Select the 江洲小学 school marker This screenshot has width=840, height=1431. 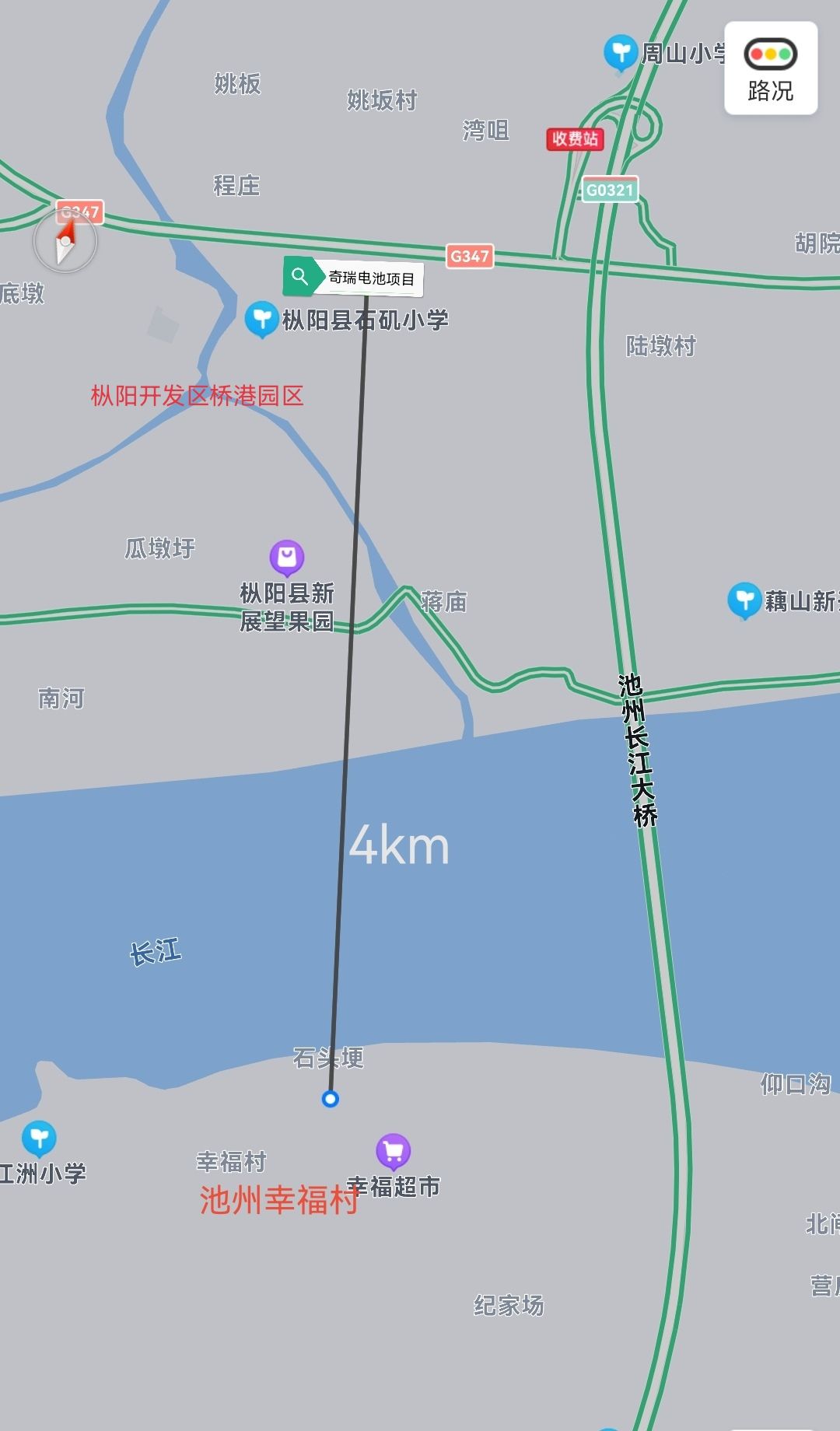[39, 1139]
